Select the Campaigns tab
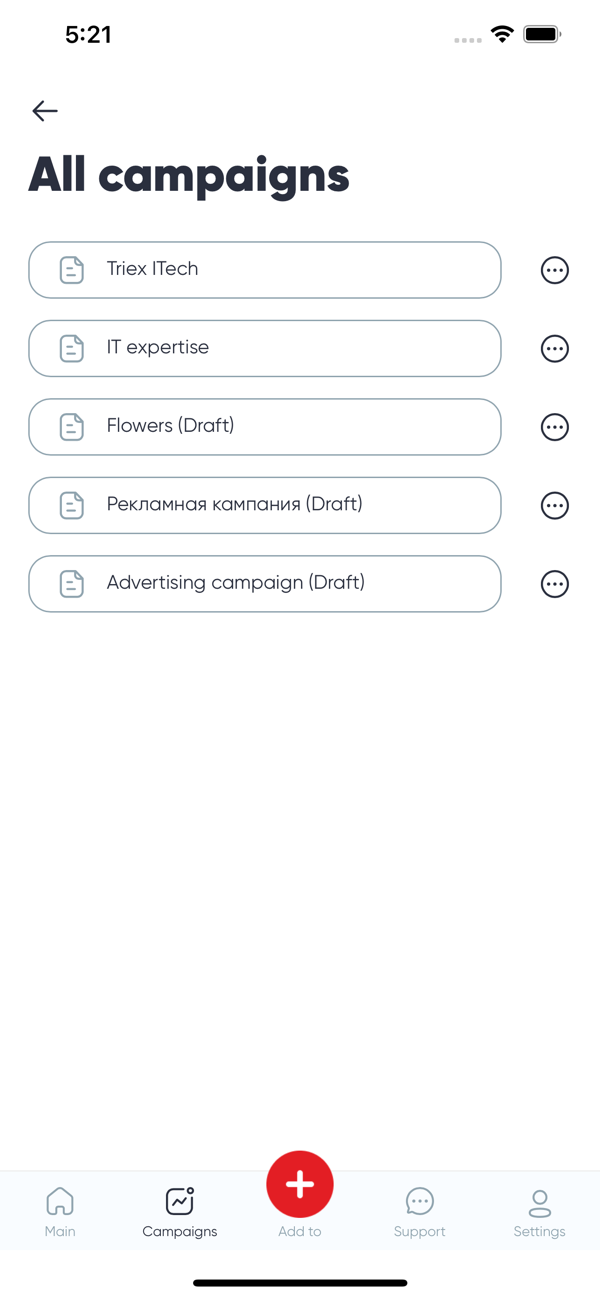This screenshot has height=1298, width=600. point(180,1211)
